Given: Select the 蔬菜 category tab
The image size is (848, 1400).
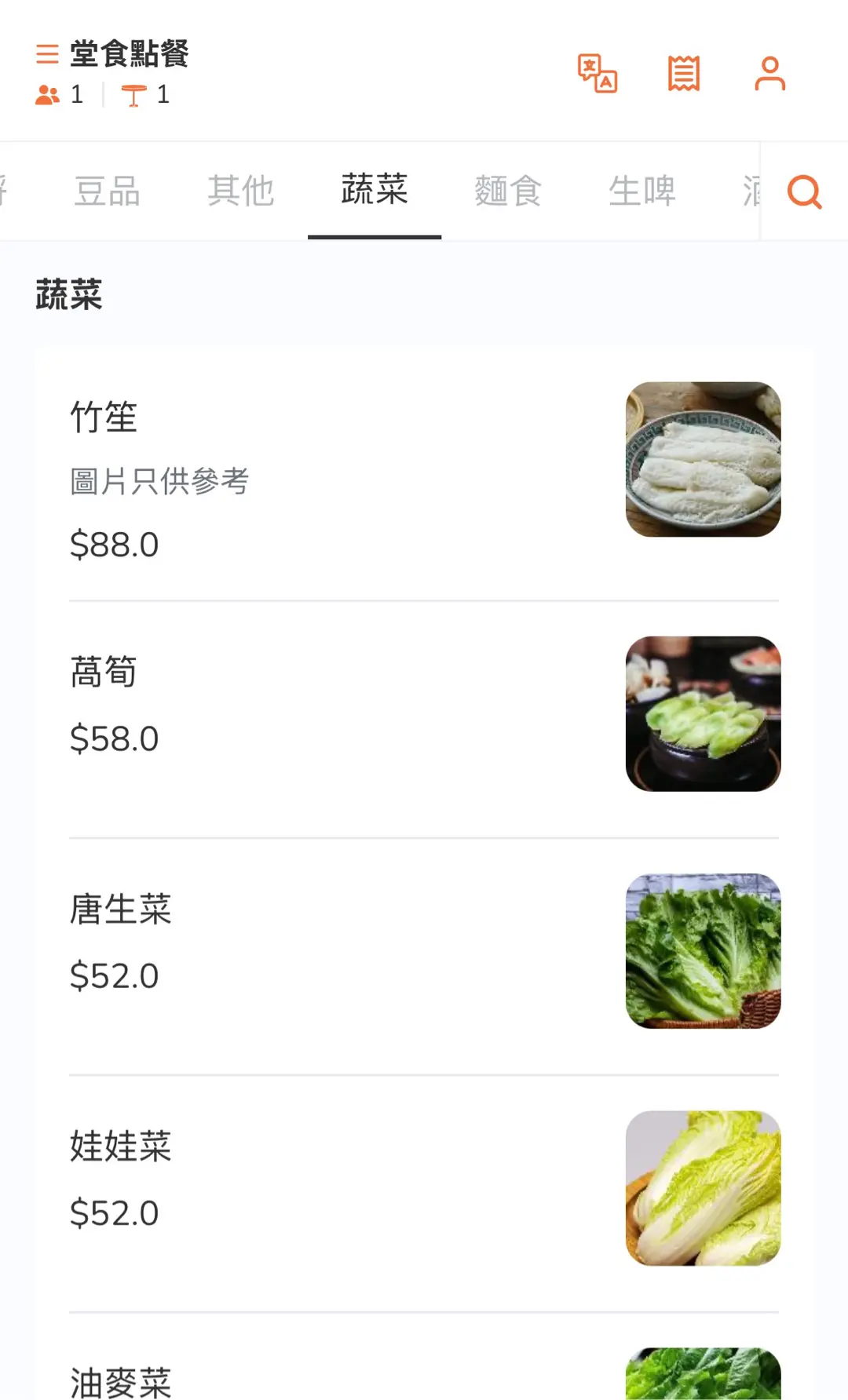Looking at the screenshot, I should coord(375,191).
